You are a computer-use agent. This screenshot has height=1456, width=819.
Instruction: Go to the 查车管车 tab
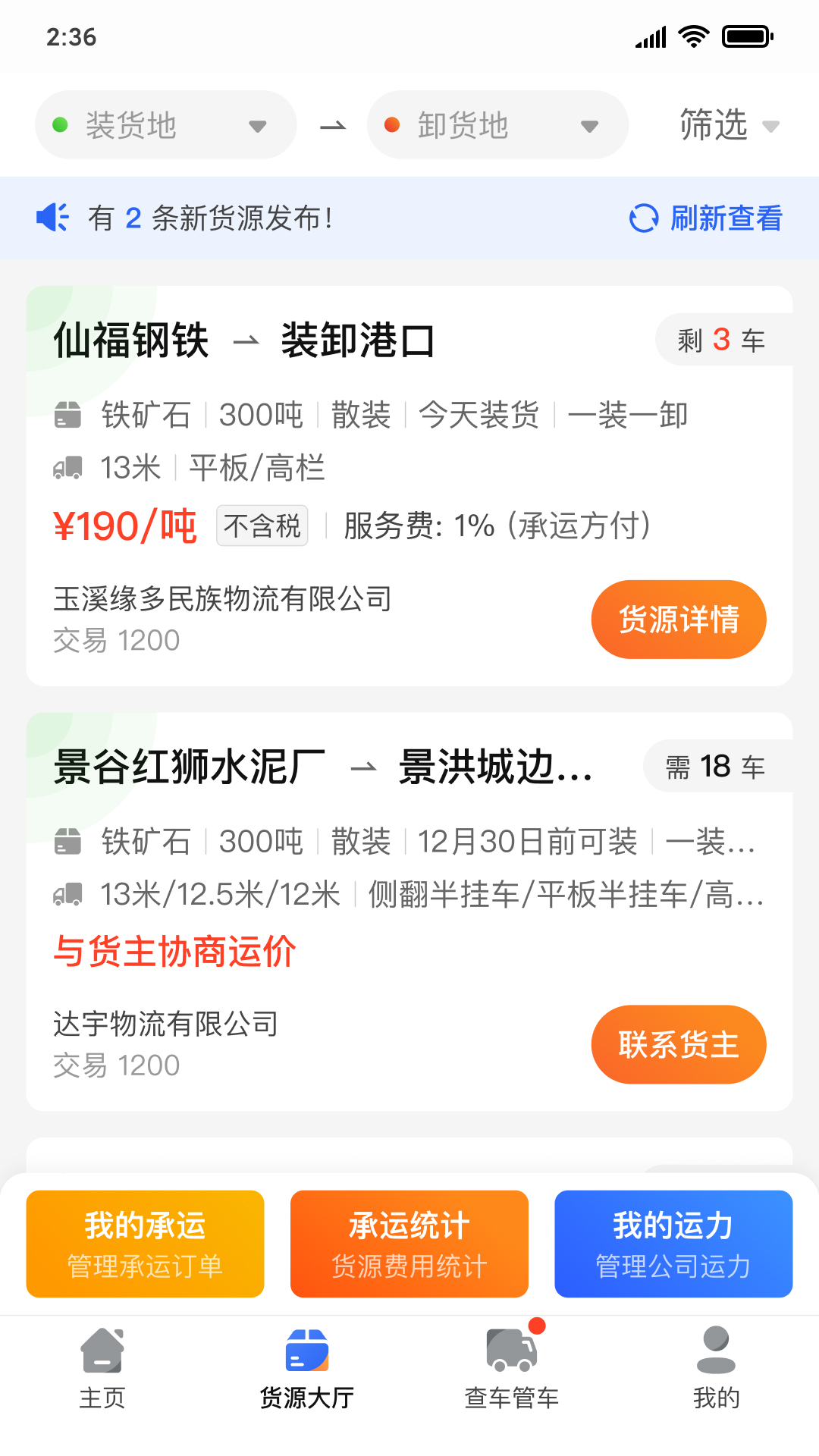[512, 1369]
